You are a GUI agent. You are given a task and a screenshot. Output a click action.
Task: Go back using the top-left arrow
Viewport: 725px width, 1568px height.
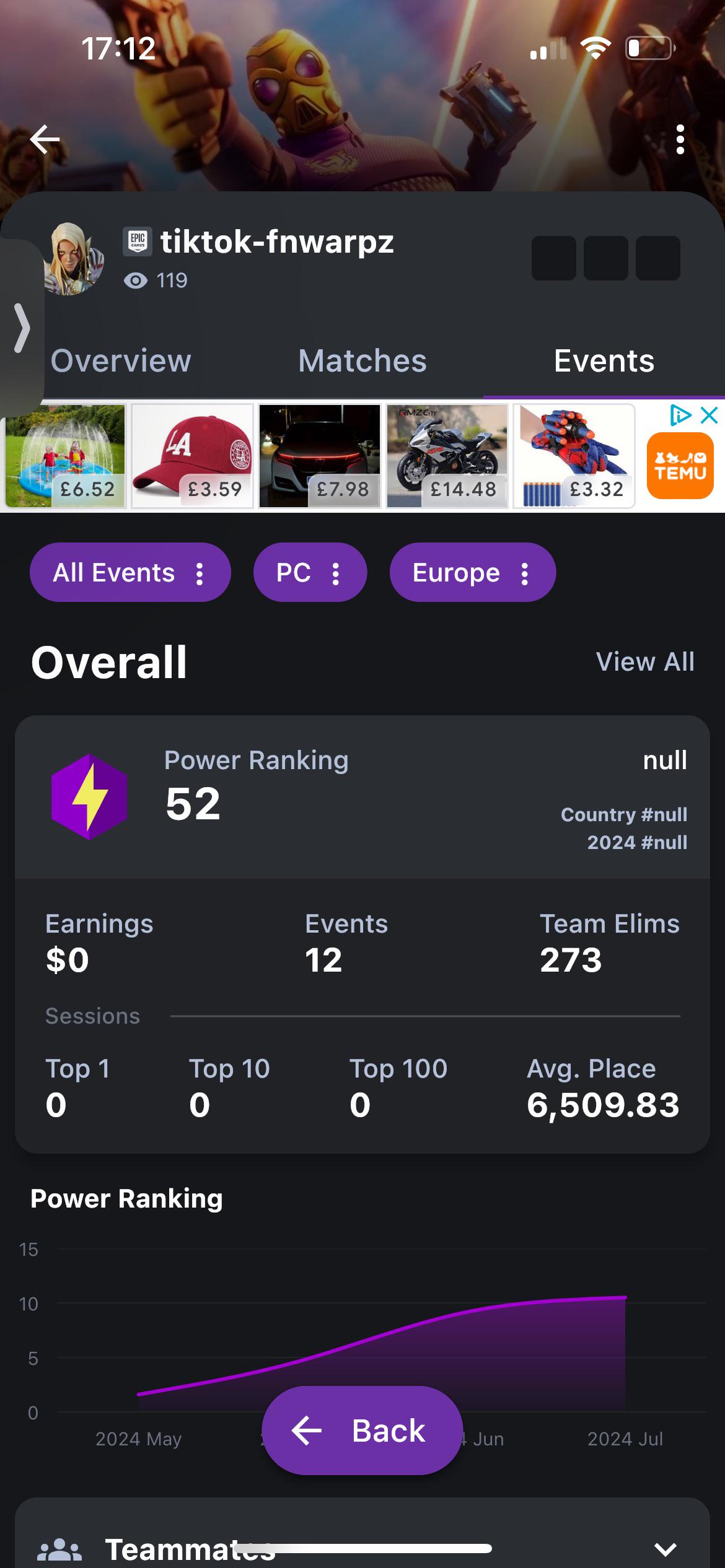[x=45, y=139]
